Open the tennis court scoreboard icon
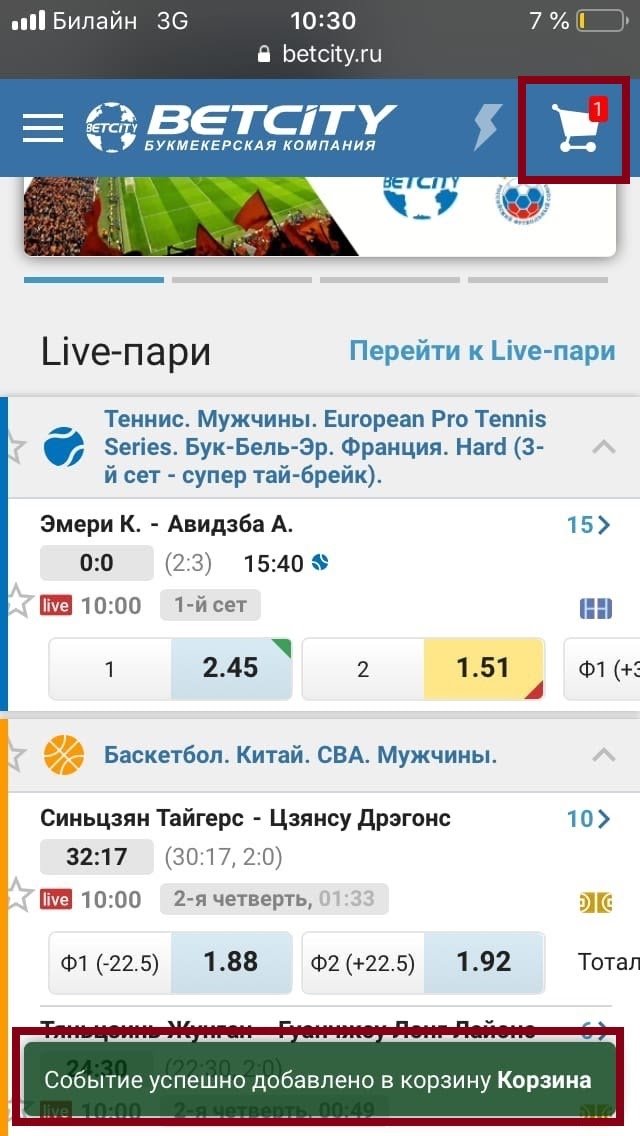Screen dimensions: 640x1136 pyautogui.click(x=595, y=608)
